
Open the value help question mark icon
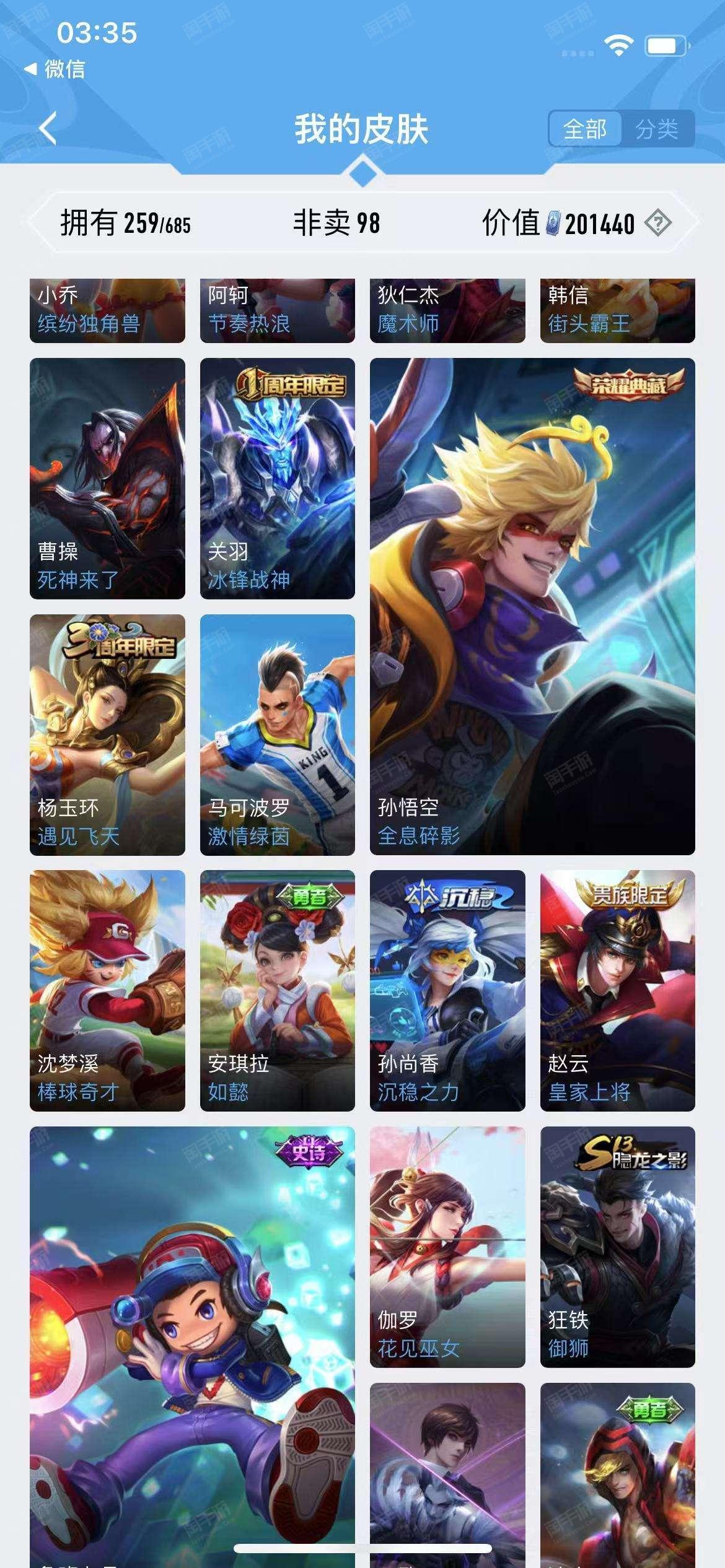pyautogui.click(x=657, y=223)
